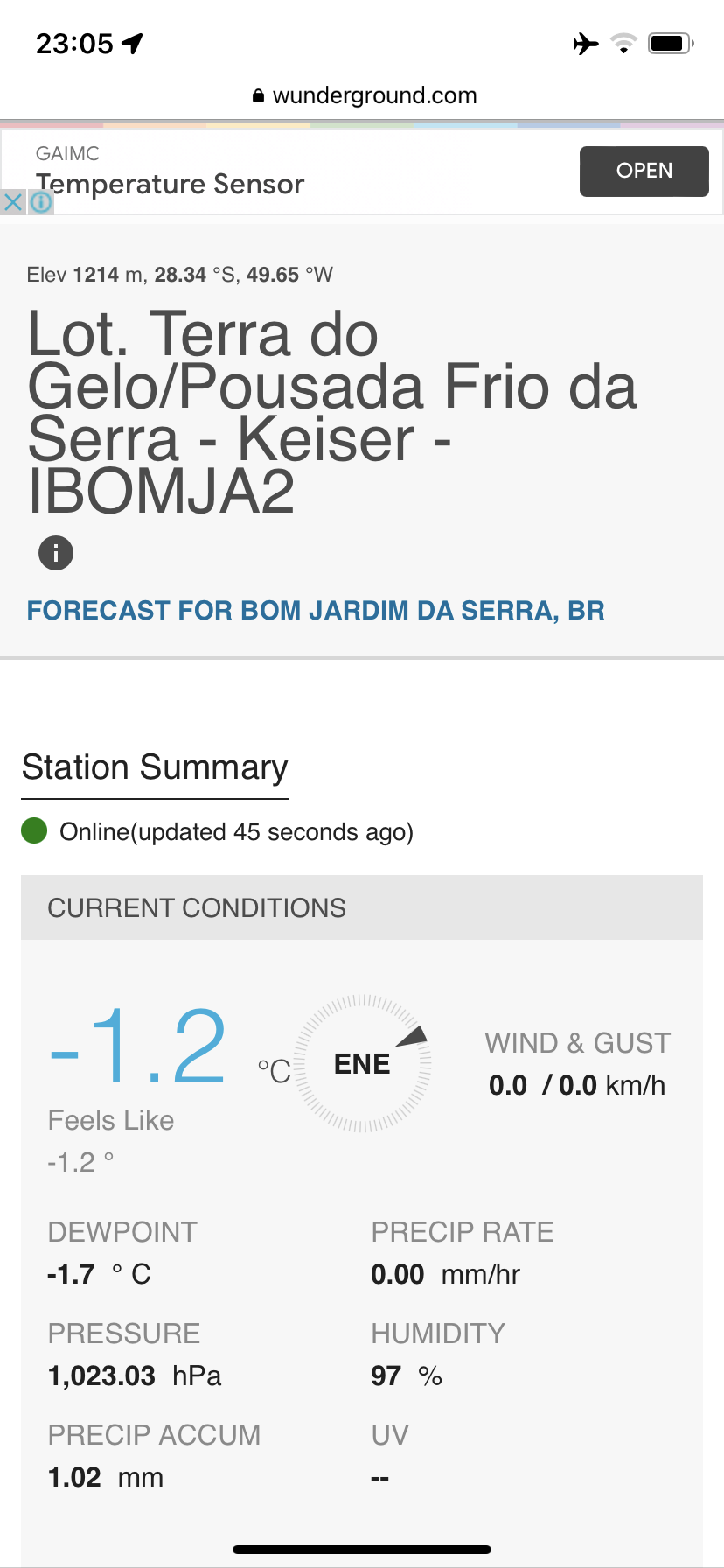The image size is (724, 1568).
Task: Open forecast for Bom Jardim da Serra
Action: (x=316, y=611)
